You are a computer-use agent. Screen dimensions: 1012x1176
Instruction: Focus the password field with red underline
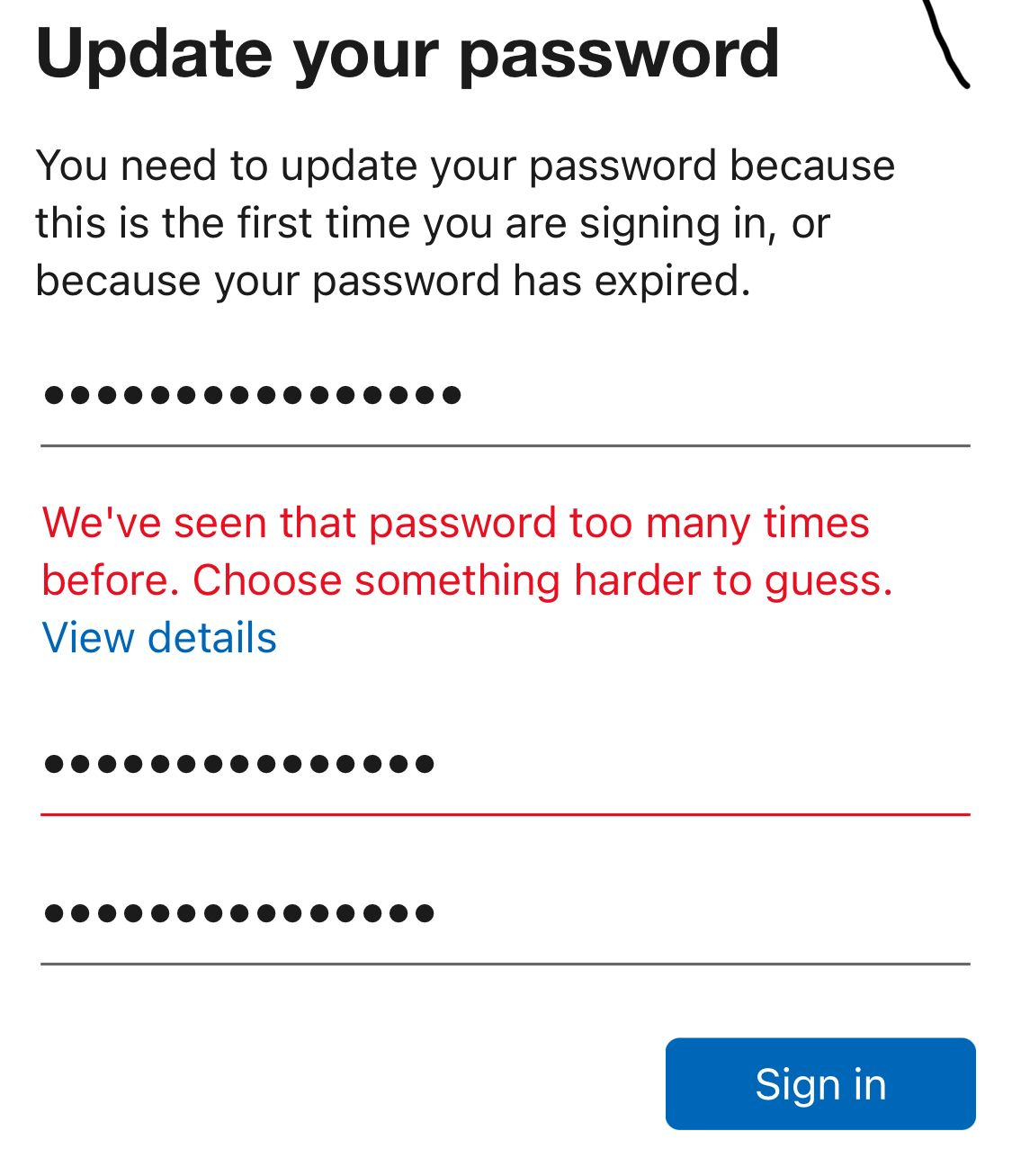coord(504,766)
